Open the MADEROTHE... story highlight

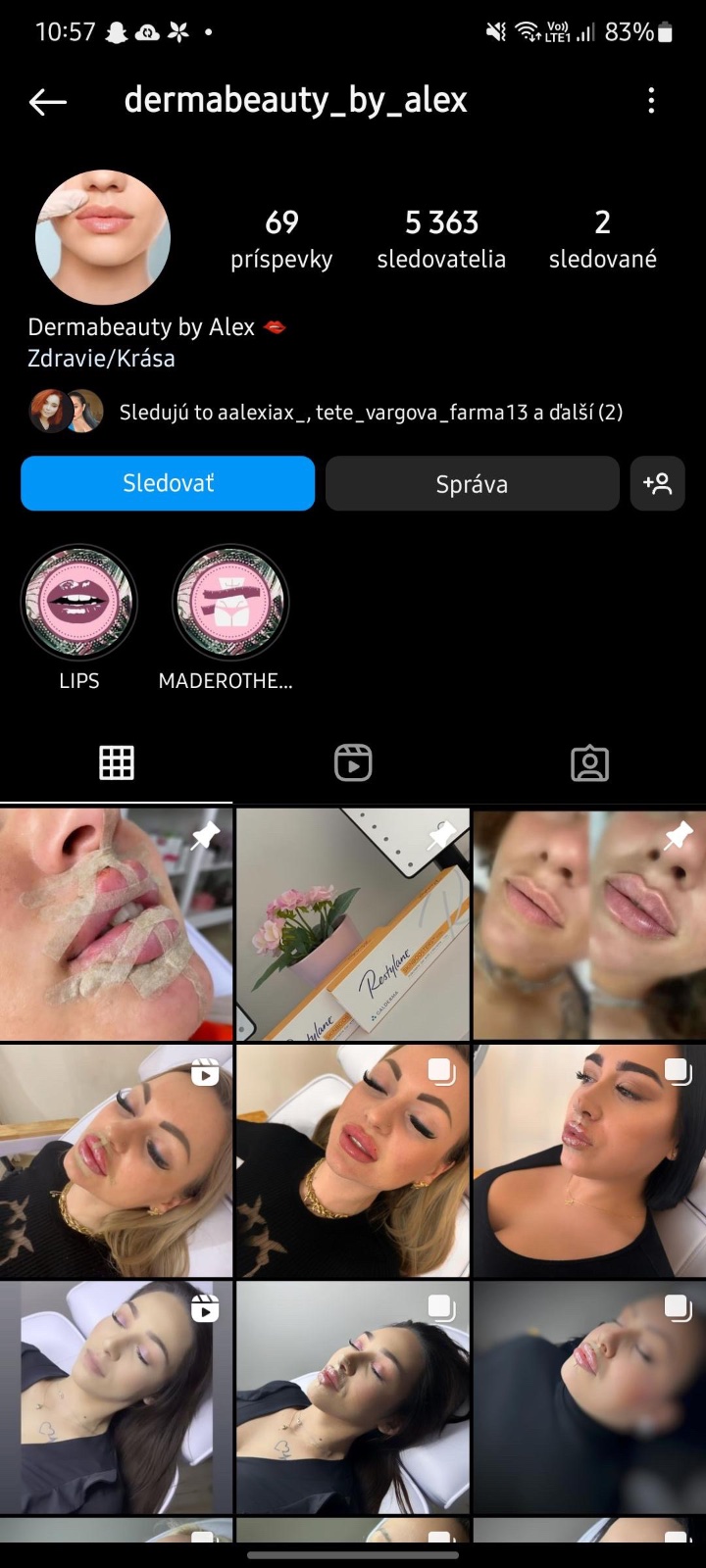tap(230, 603)
